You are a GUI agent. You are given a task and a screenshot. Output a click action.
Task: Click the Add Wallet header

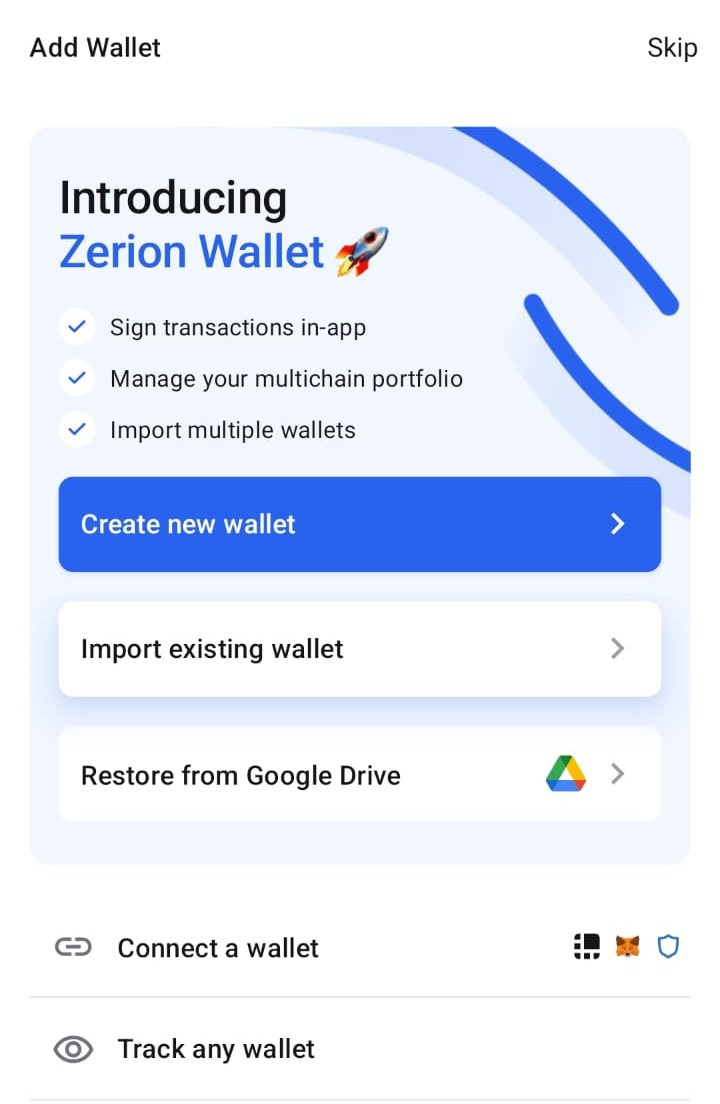point(94,47)
